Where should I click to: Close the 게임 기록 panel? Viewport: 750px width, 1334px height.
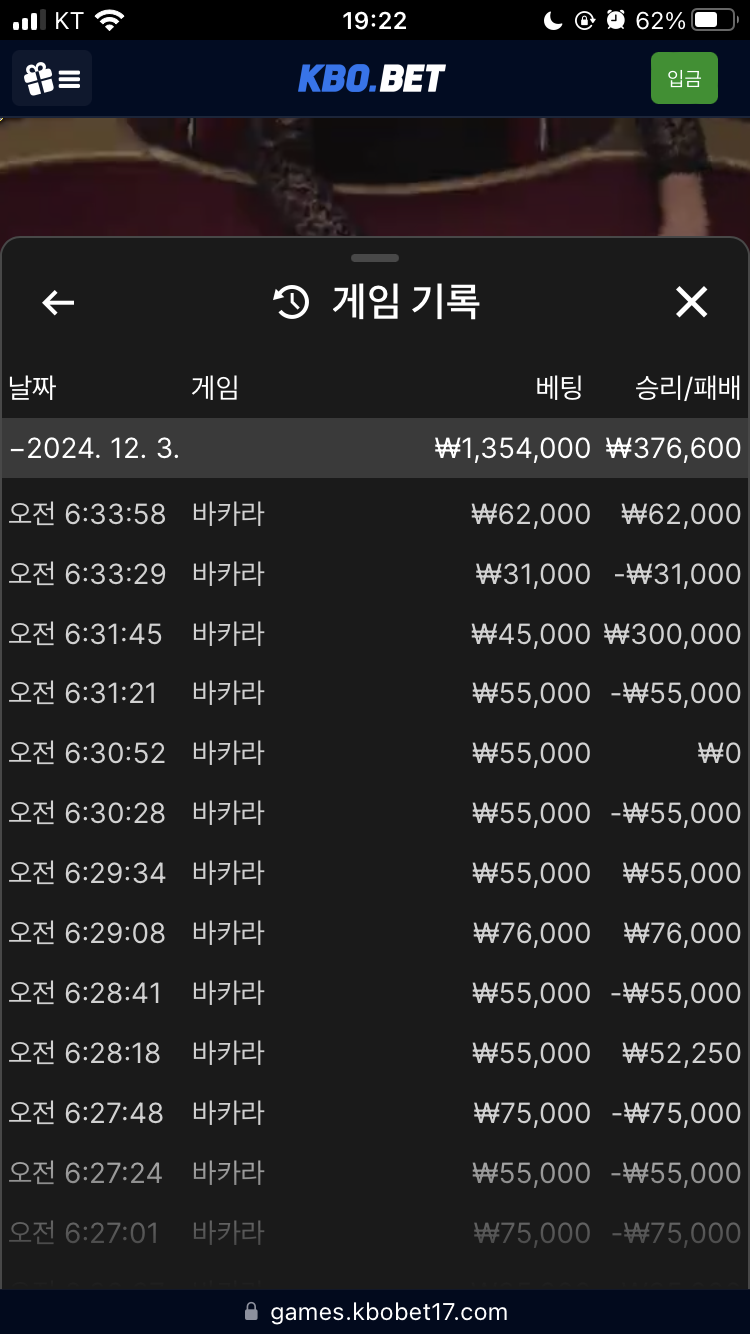[x=691, y=302]
